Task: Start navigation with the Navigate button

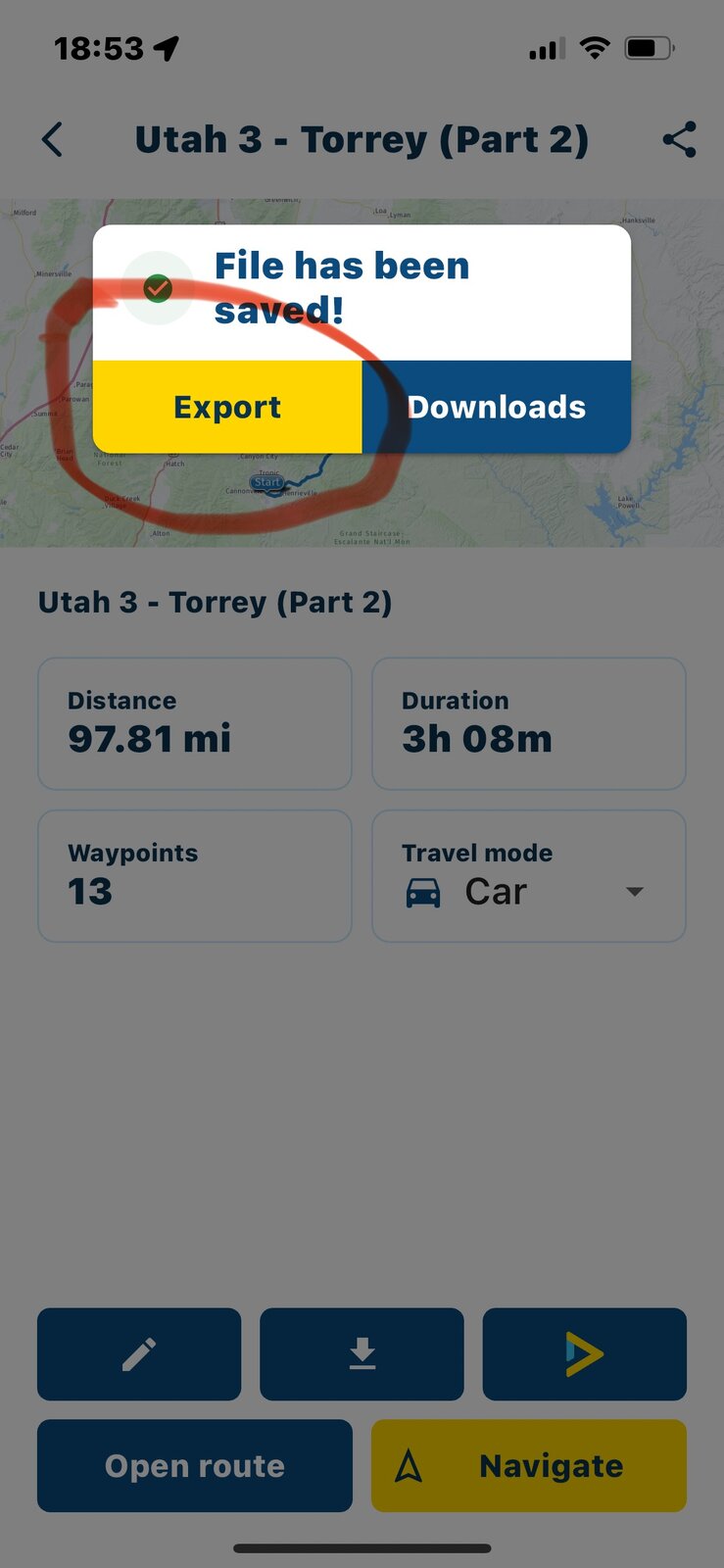Action: point(529,1466)
